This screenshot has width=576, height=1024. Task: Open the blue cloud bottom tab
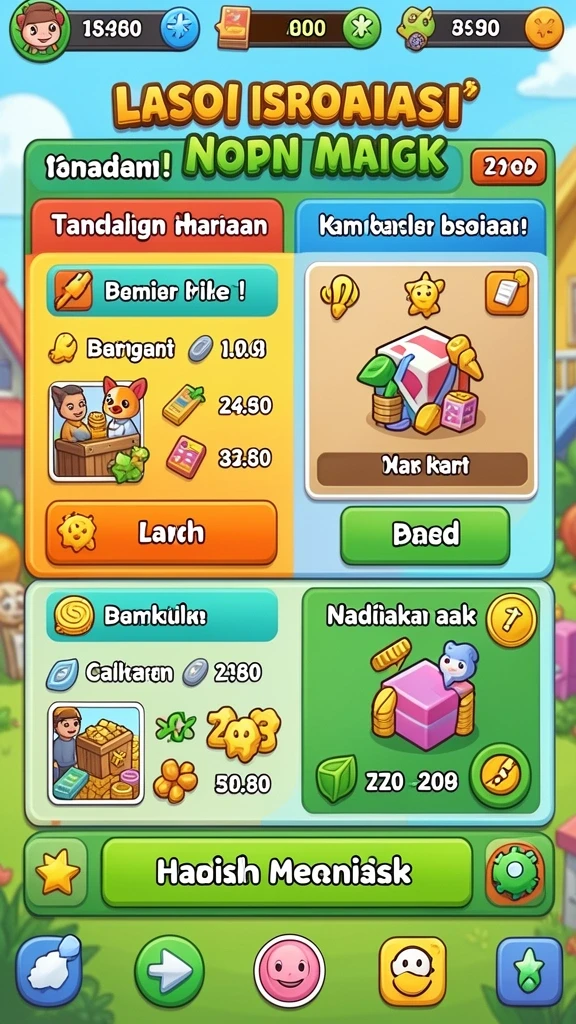click(x=50, y=969)
